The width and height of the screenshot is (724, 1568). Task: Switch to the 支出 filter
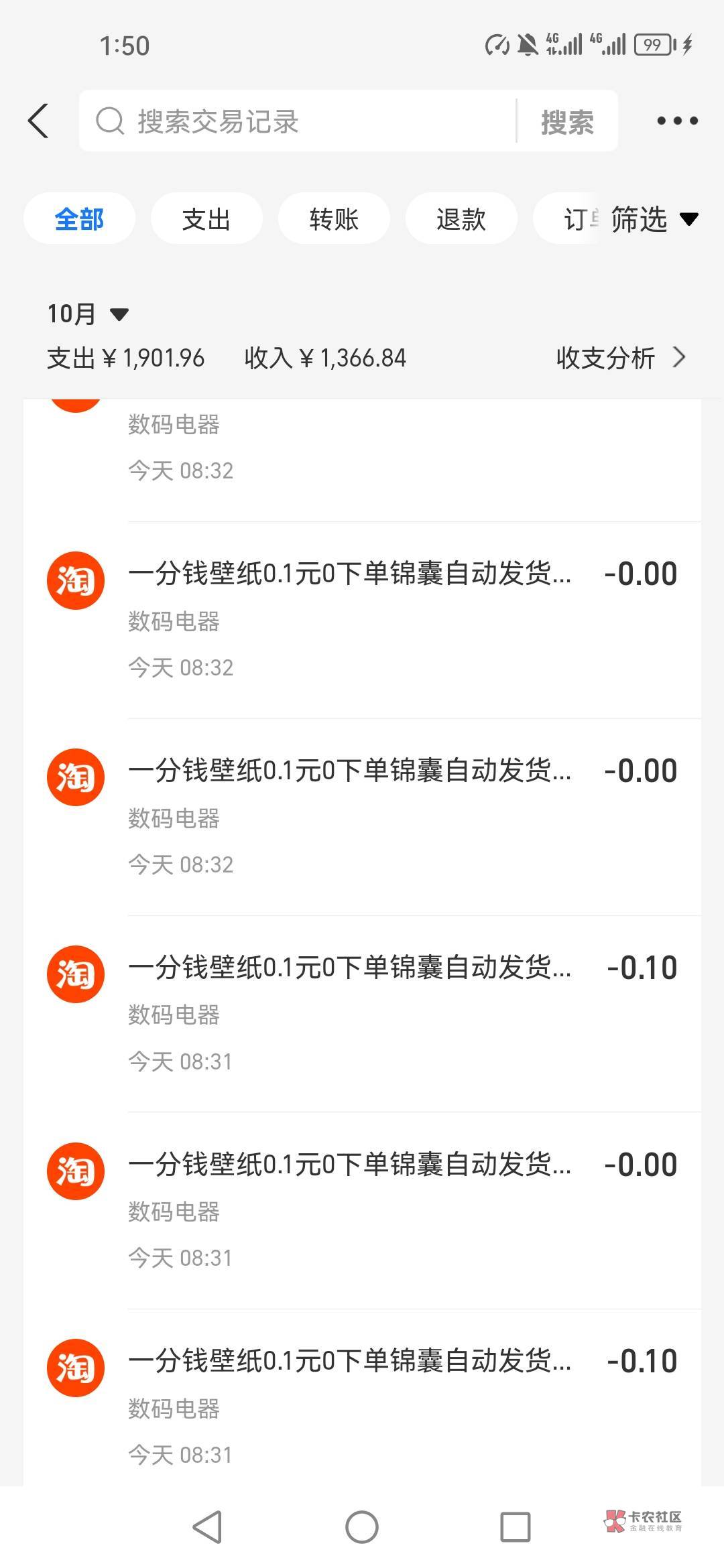(x=206, y=218)
